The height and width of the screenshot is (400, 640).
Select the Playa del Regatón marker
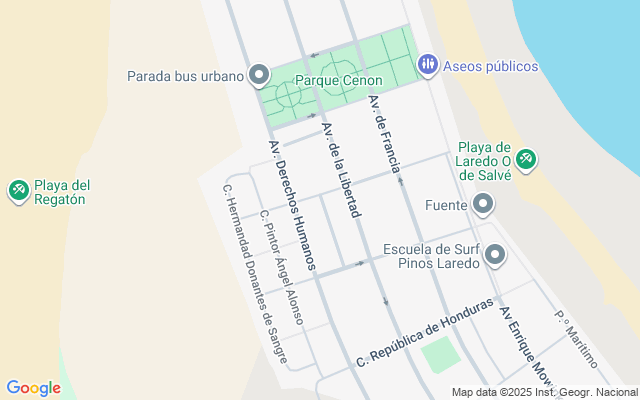pyautogui.click(x=18, y=189)
